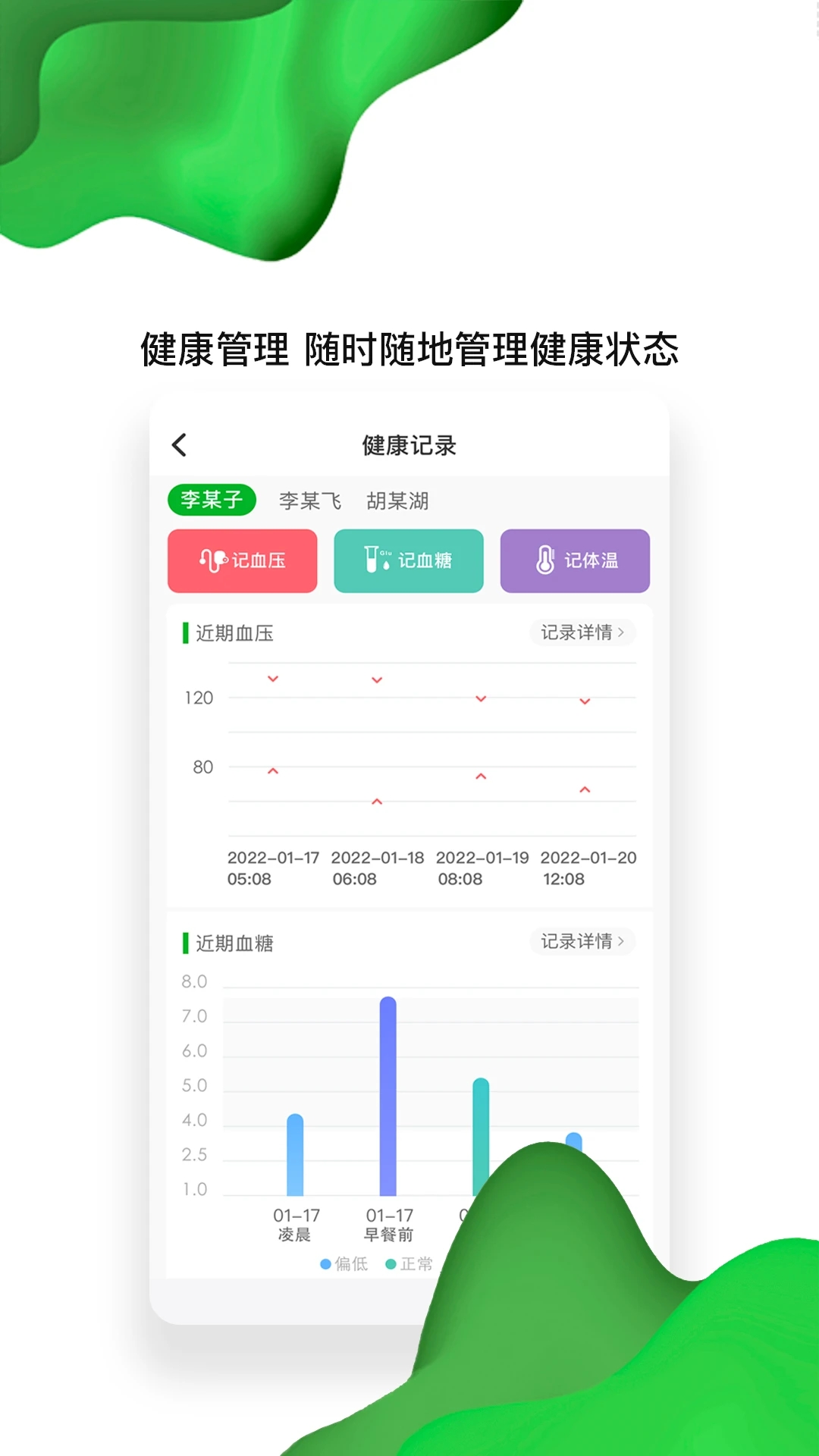Tap the highest marker above 2022-01-18
The height and width of the screenshot is (1456, 819).
coord(375,680)
